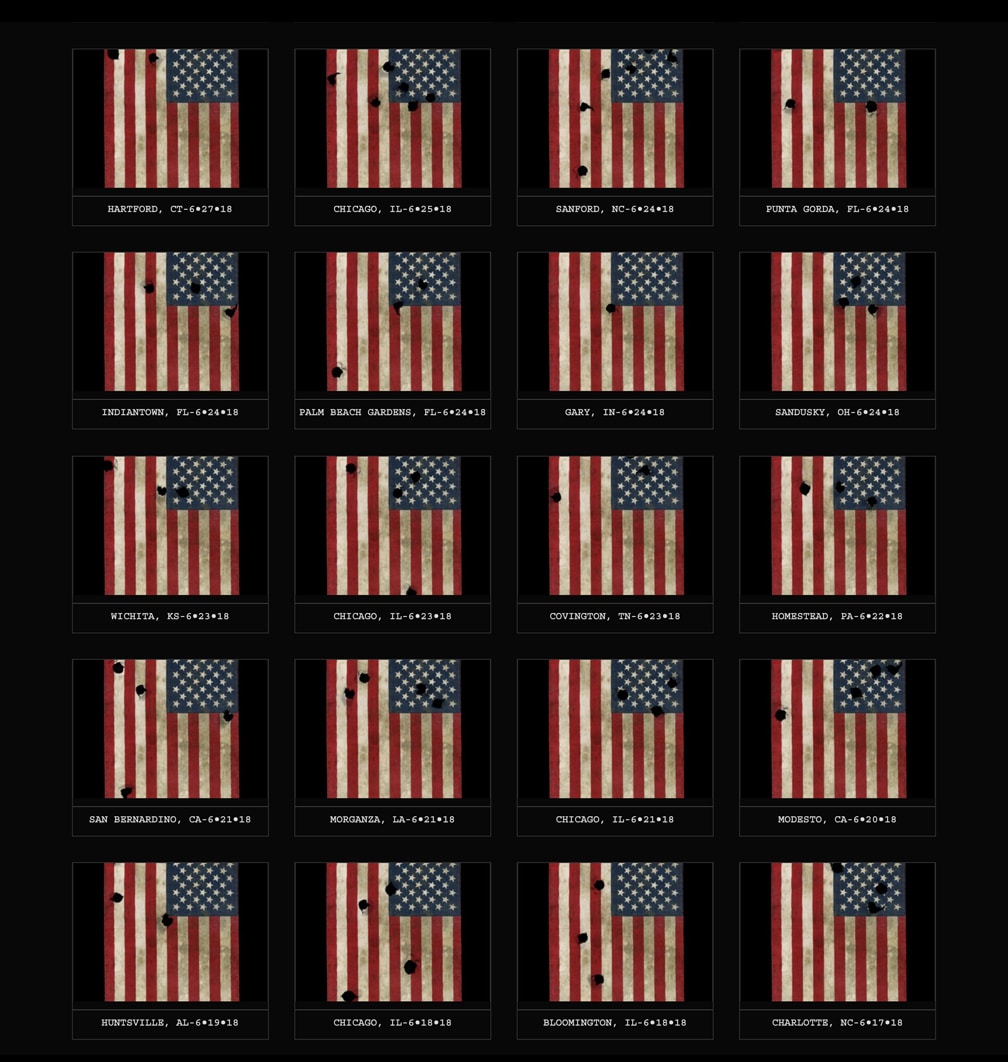The width and height of the screenshot is (1008, 1062).
Task: Open the Bloomington, IL 6•18•18 entry
Action: click(x=615, y=933)
